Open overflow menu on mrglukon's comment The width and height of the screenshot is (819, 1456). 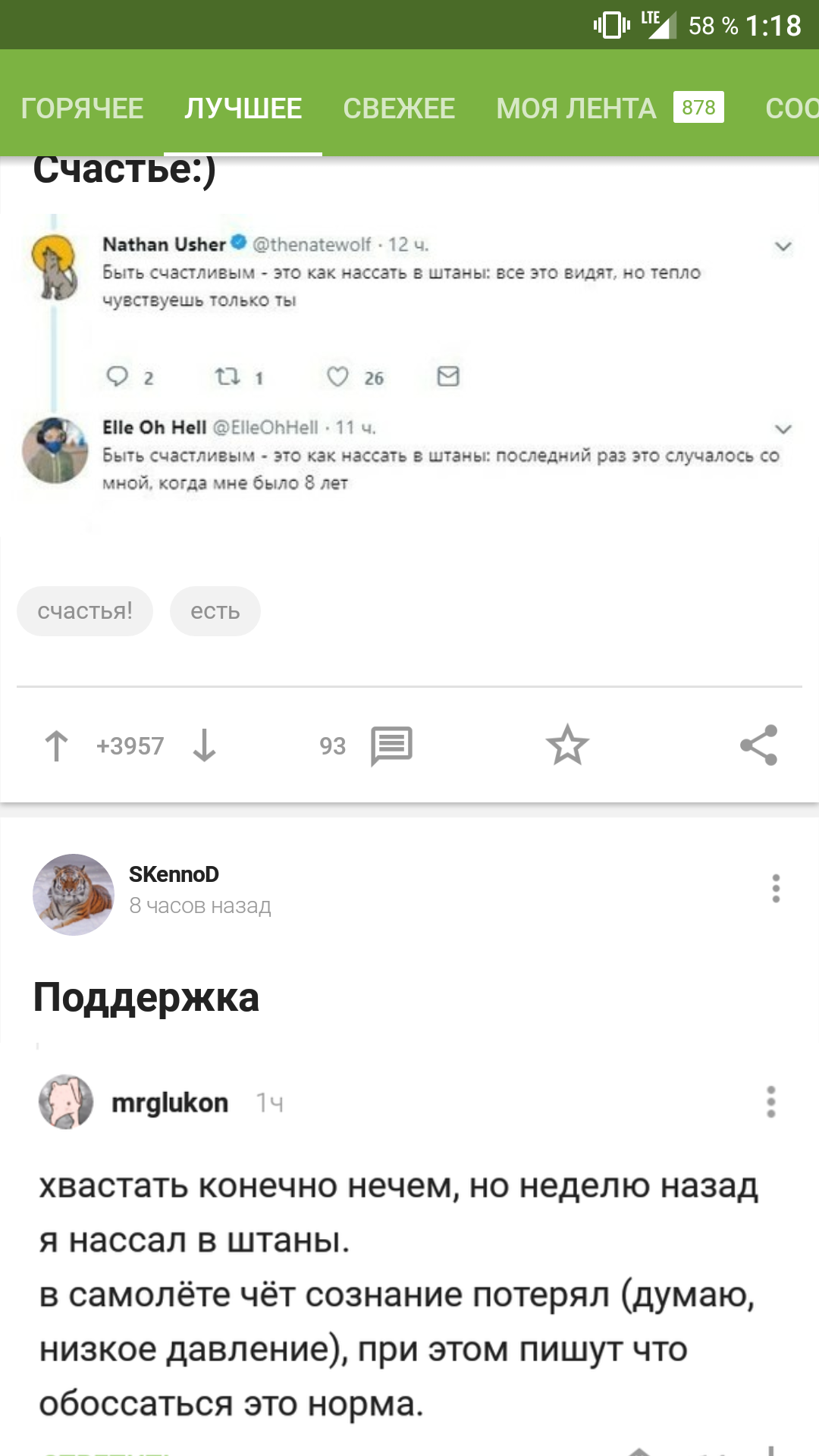[771, 1102]
